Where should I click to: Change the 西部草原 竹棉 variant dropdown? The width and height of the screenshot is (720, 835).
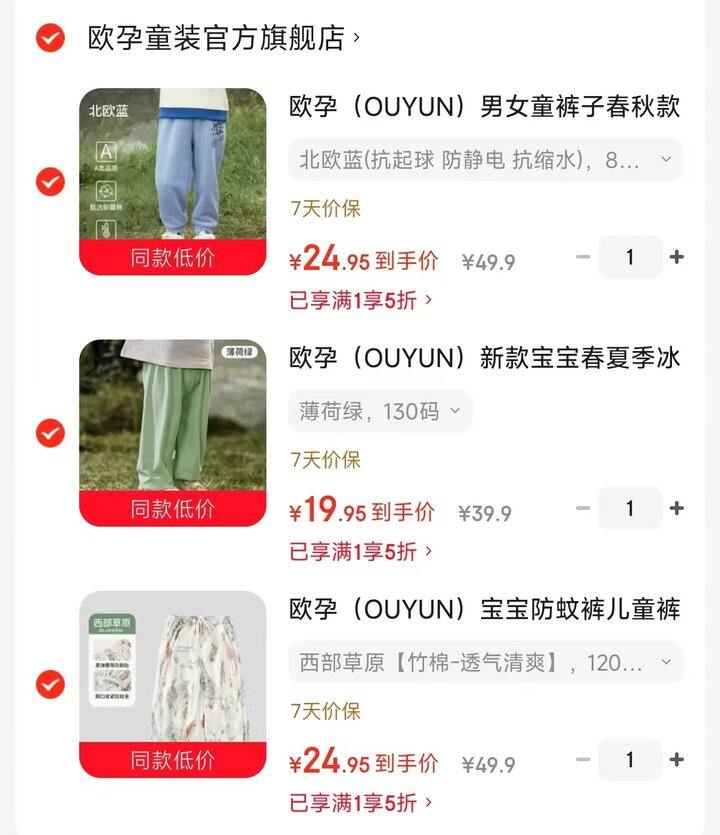485,662
